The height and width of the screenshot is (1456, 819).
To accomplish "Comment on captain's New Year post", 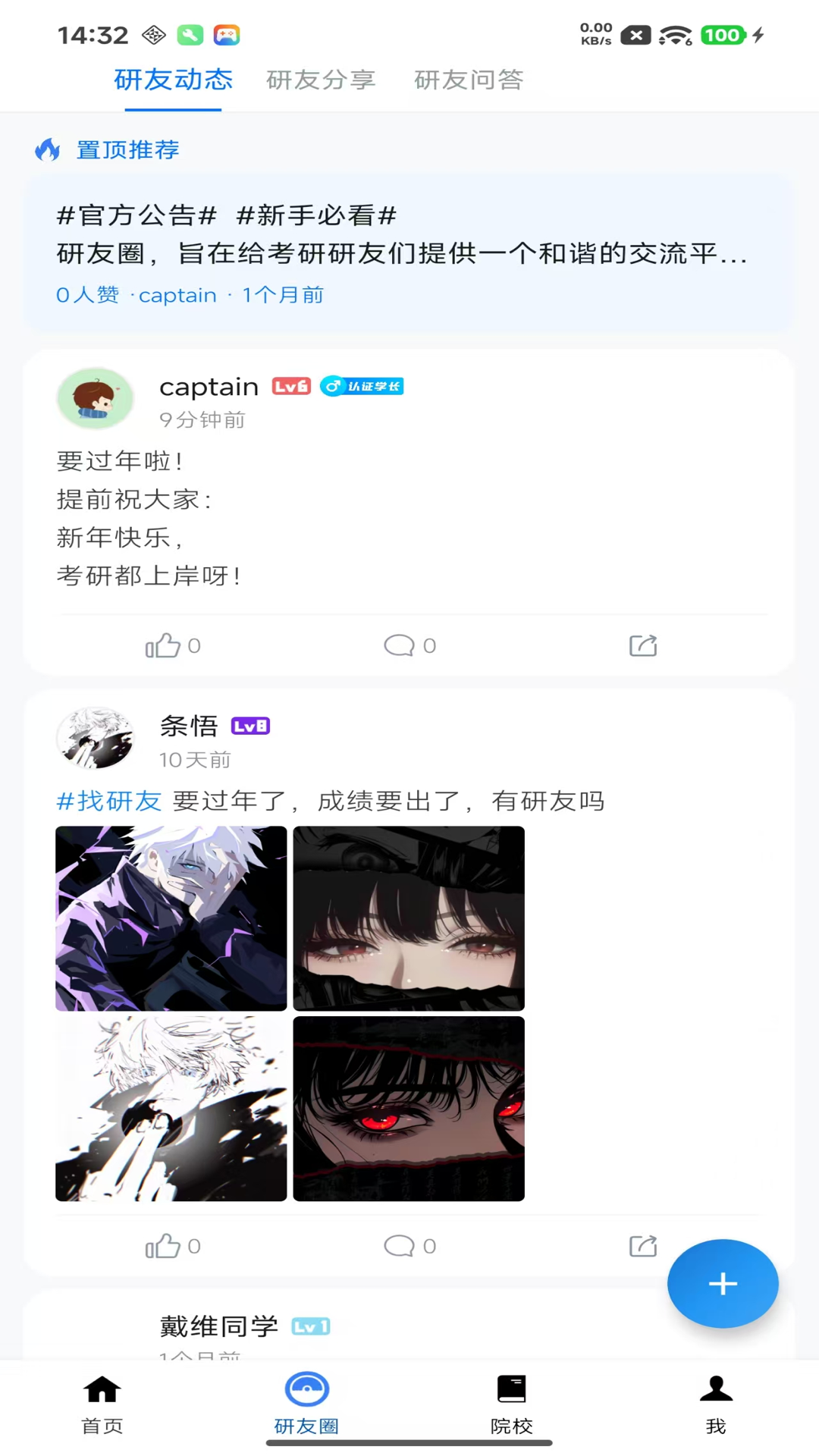I will click(x=409, y=645).
